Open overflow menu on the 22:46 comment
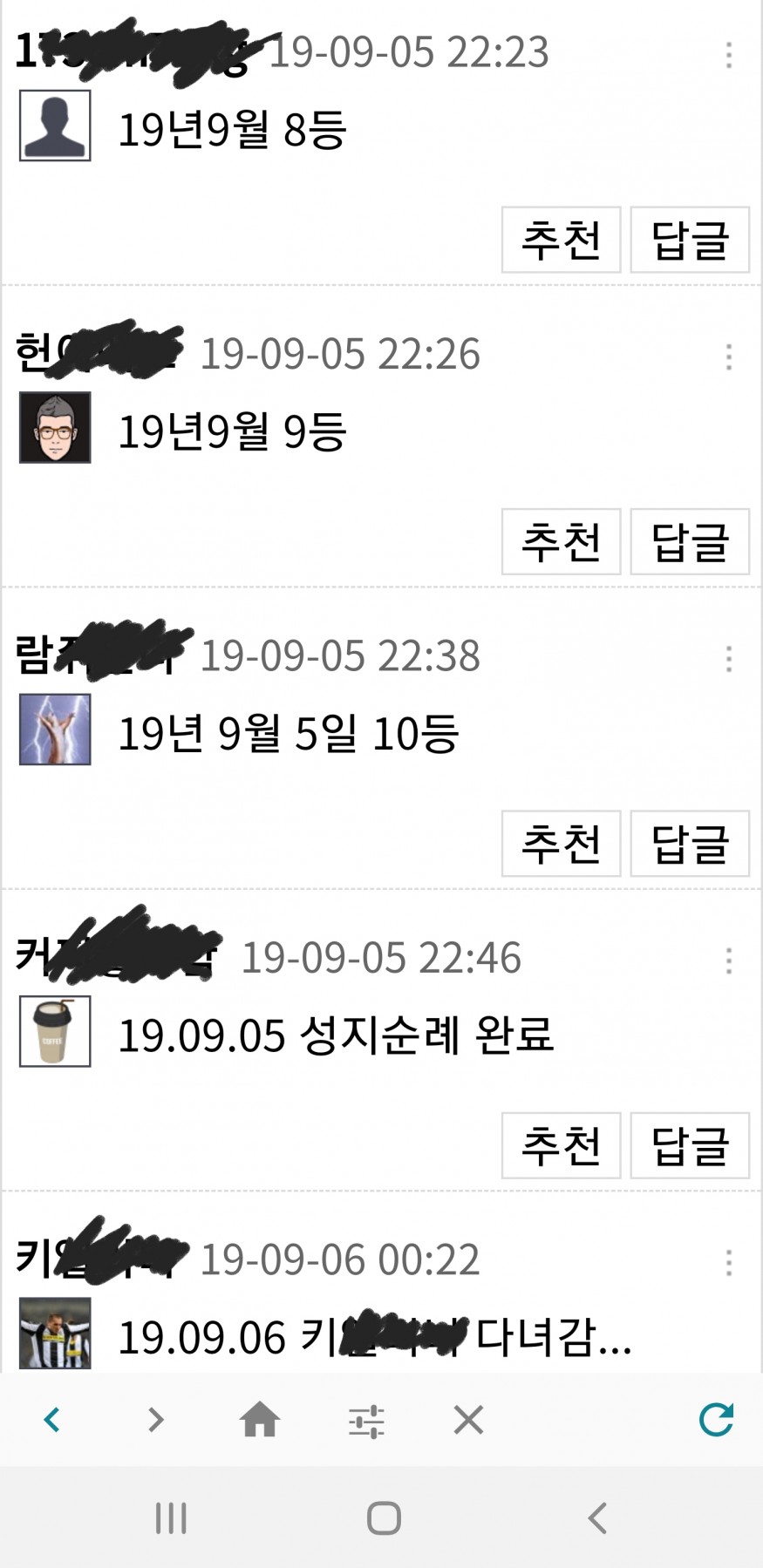The width and height of the screenshot is (763, 1568). coord(729,960)
